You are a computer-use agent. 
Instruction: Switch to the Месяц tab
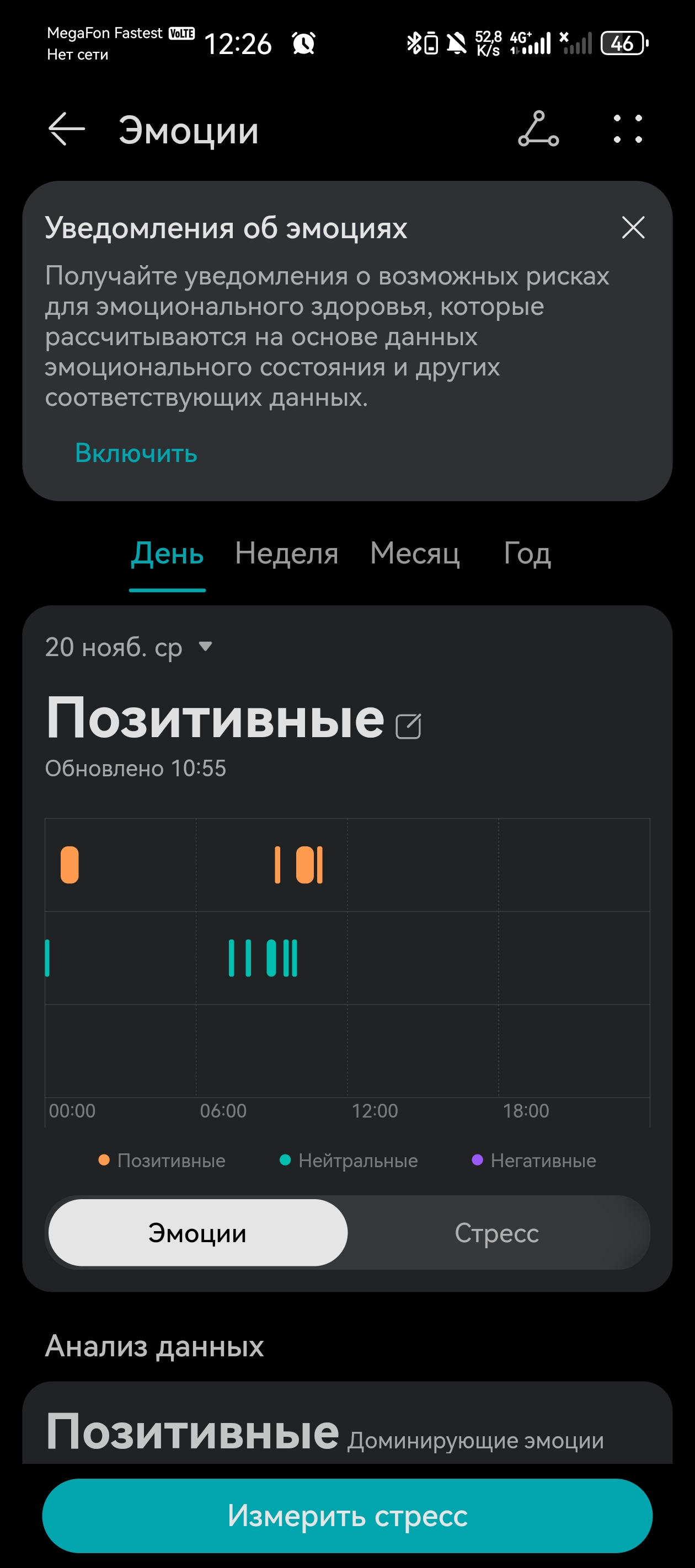point(415,554)
